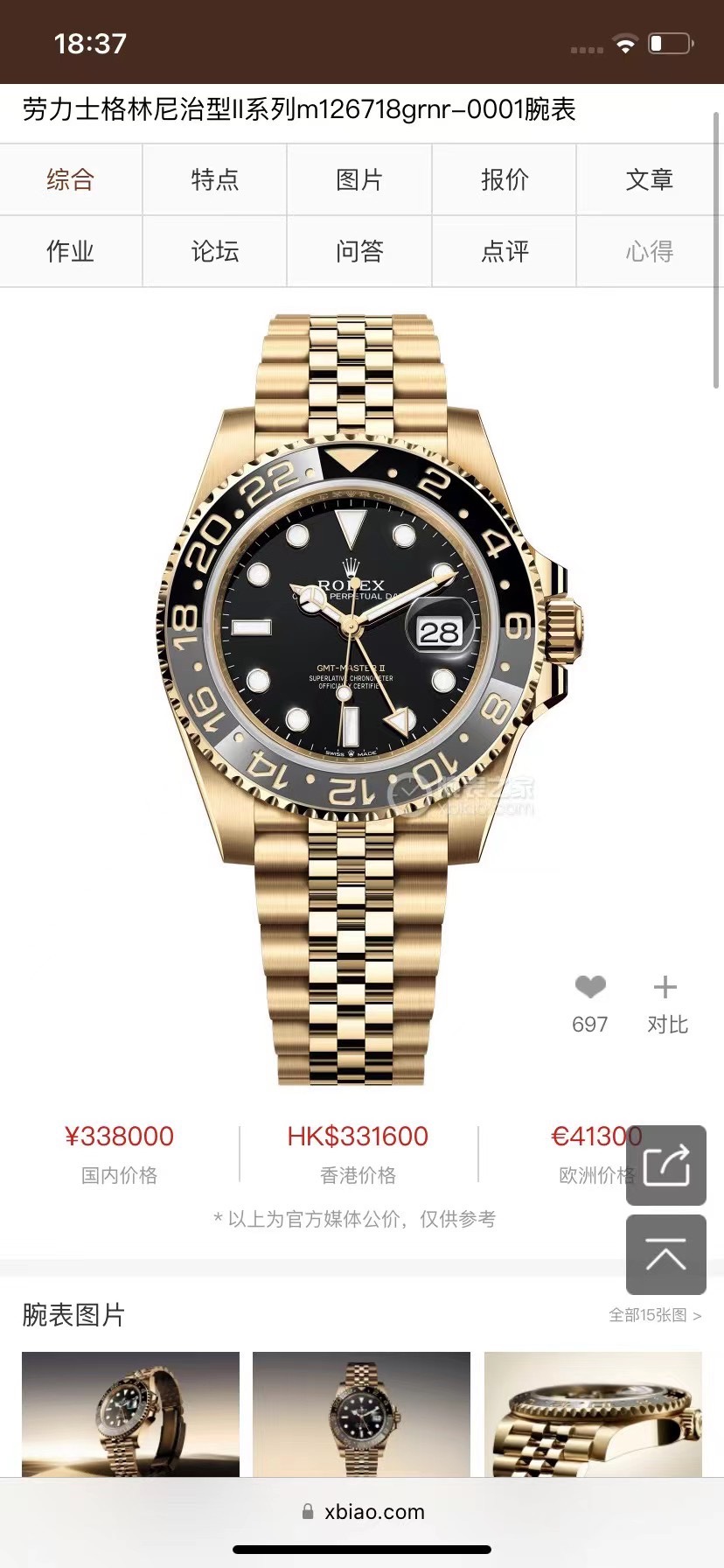The height and width of the screenshot is (1568, 724).
Task: View 全部15张图 gallery link
Action: [654, 1315]
